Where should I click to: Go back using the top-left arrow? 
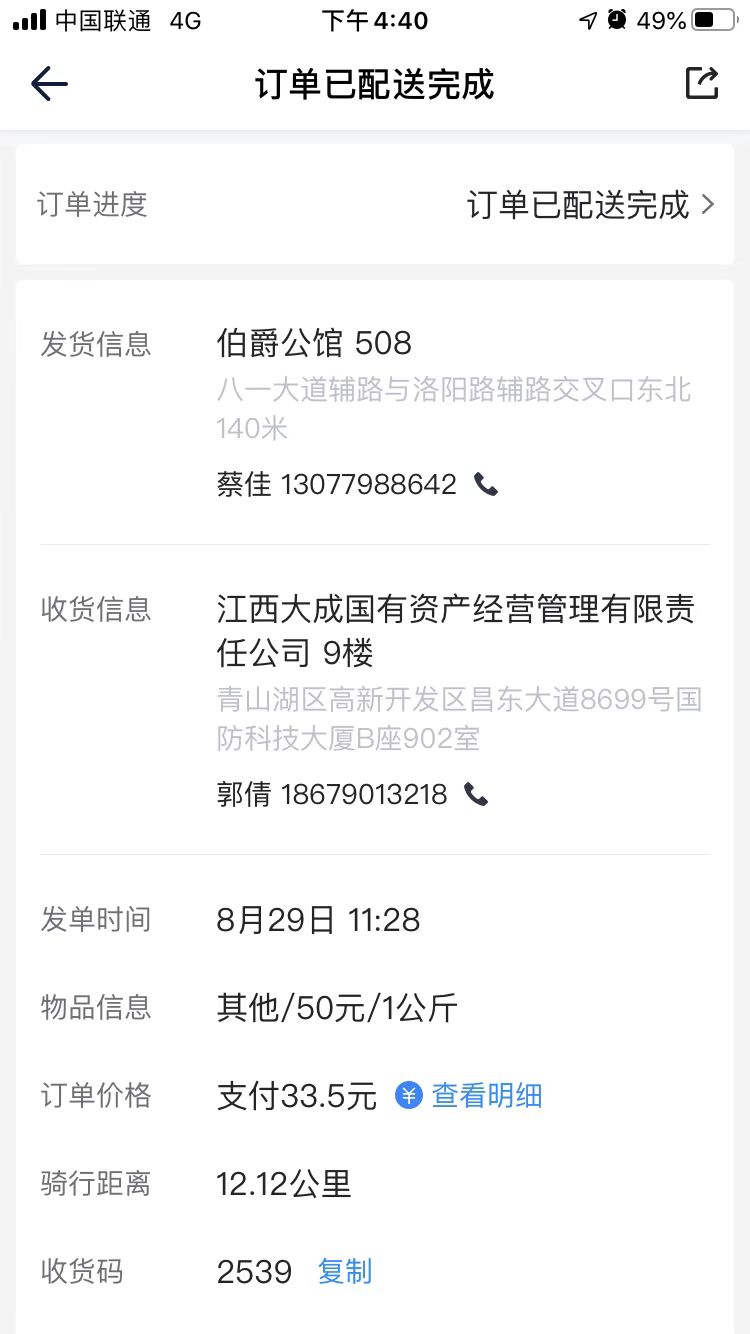tap(49, 84)
